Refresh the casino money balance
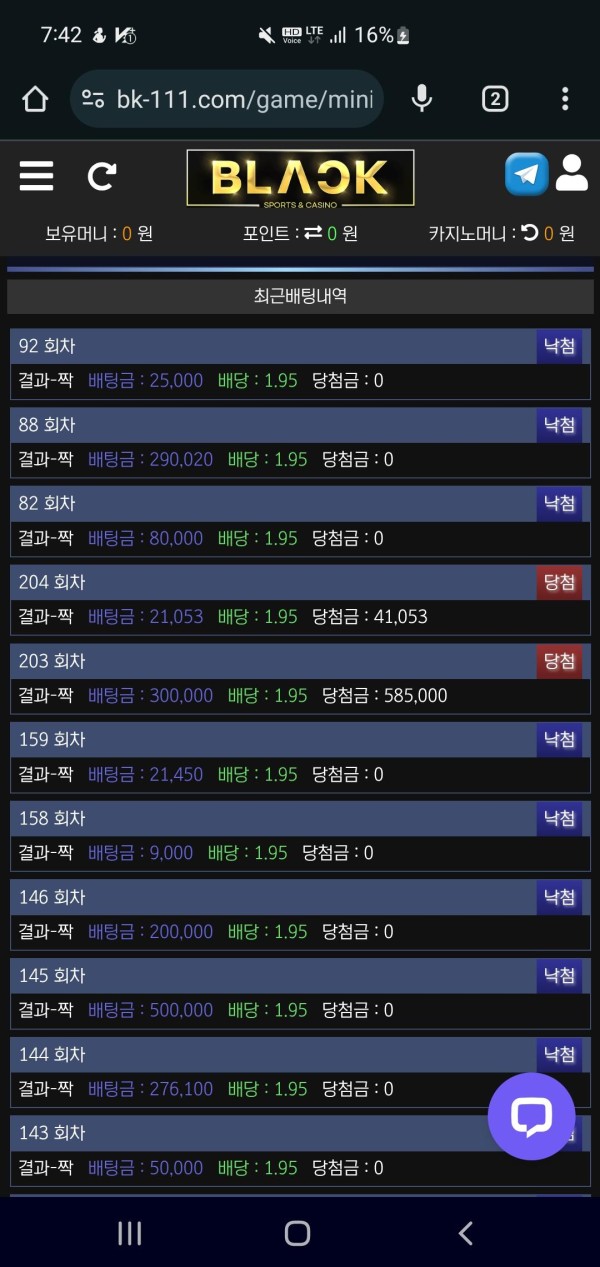 click(530, 233)
